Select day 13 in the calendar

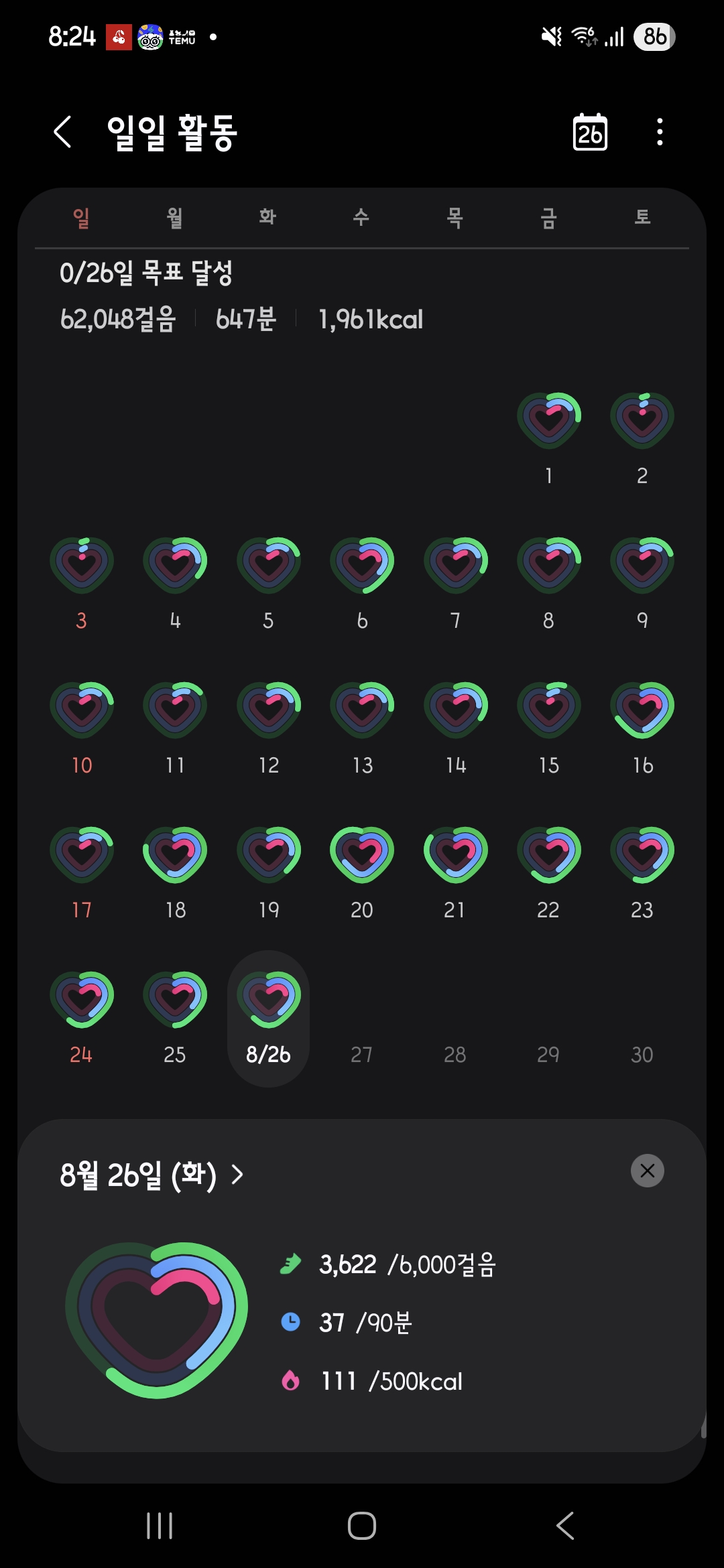(x=362, y=710)
